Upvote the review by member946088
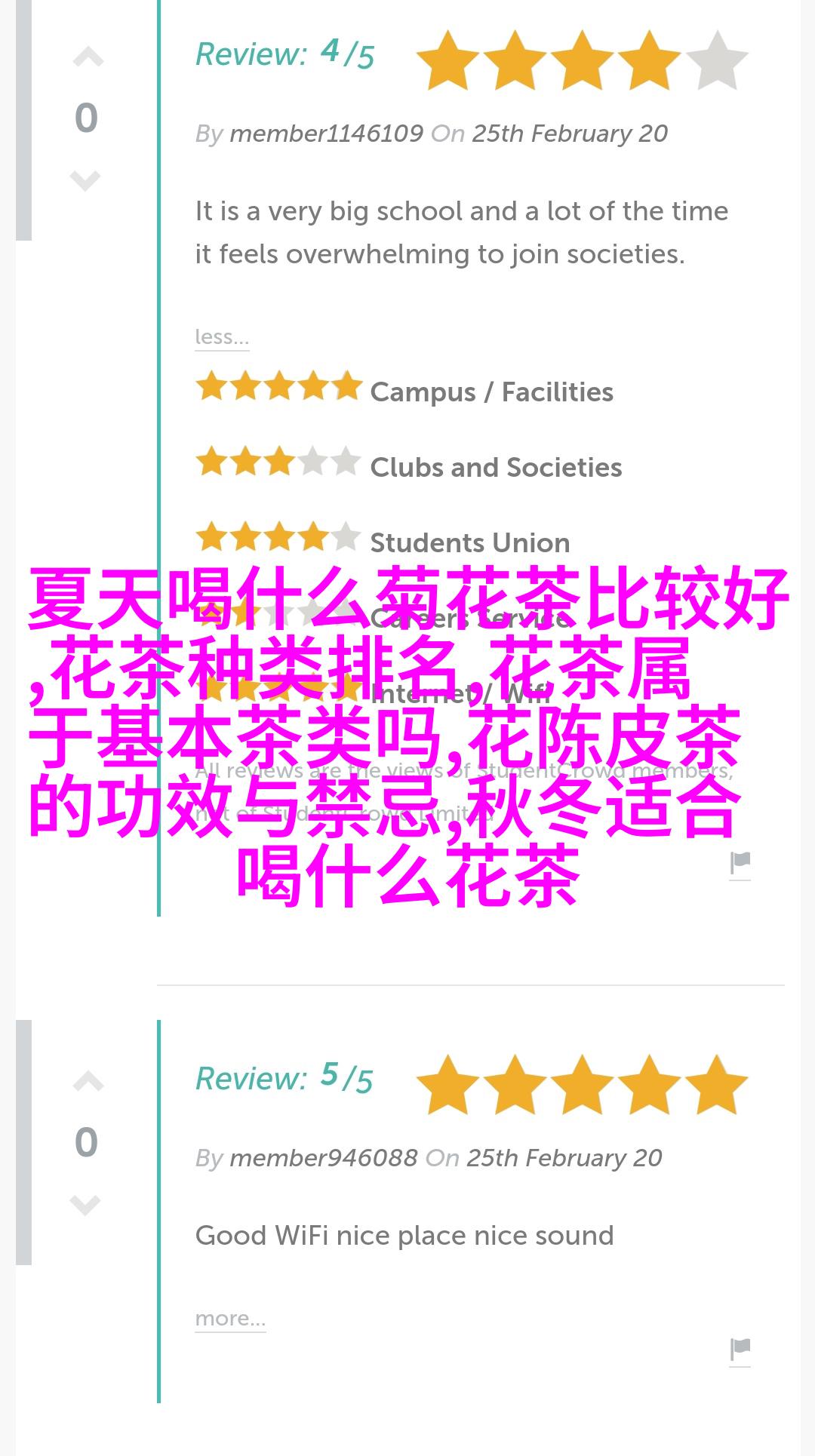815x1456 pixels. coord(88,1083)
